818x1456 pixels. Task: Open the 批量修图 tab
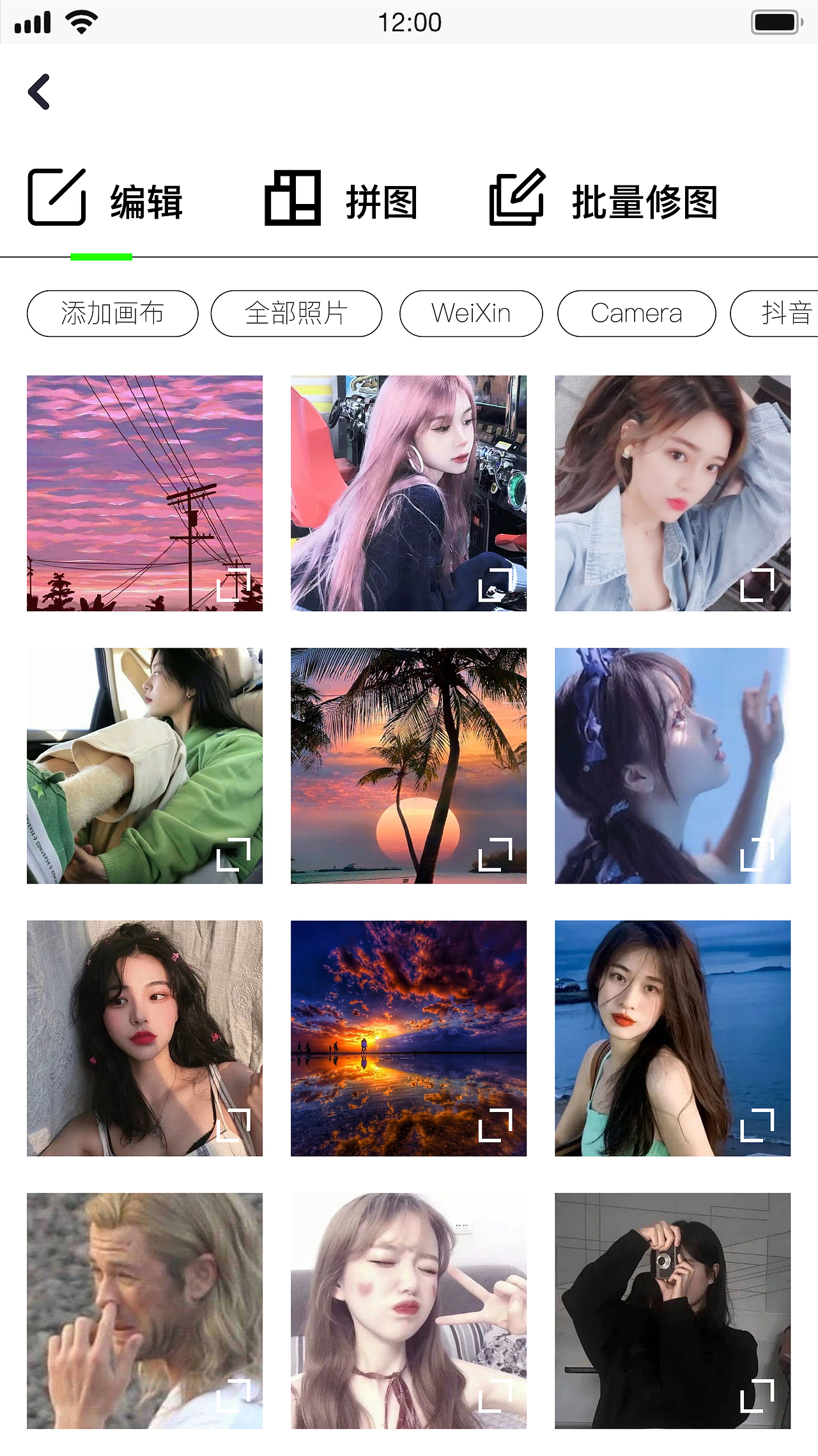(603, 200)
